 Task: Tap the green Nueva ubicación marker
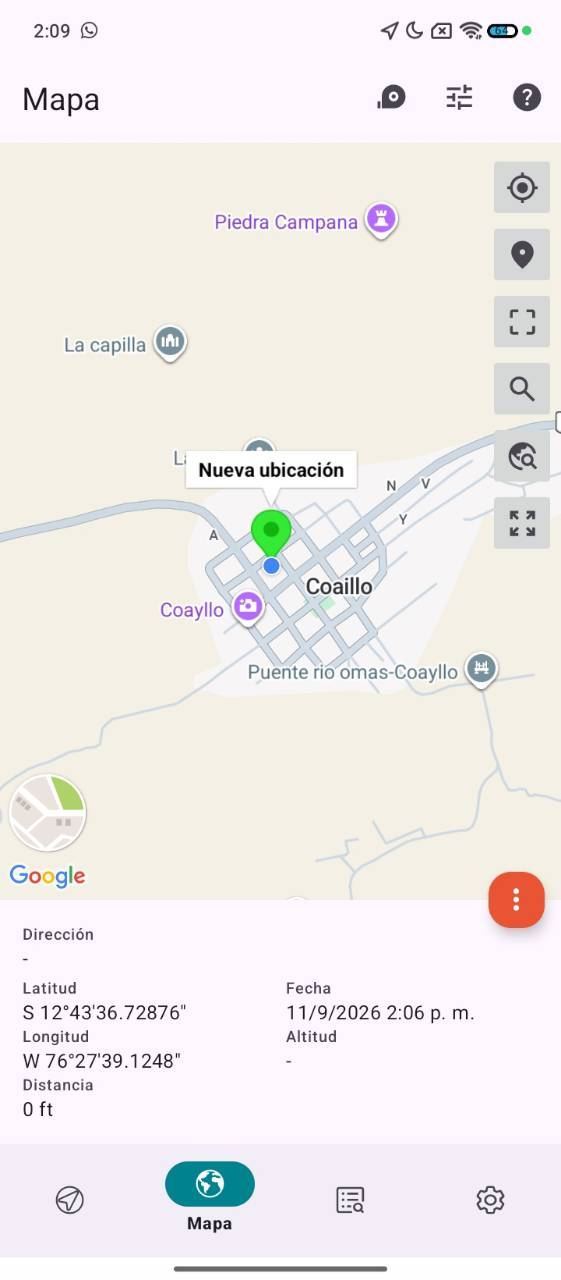point(270,532)
